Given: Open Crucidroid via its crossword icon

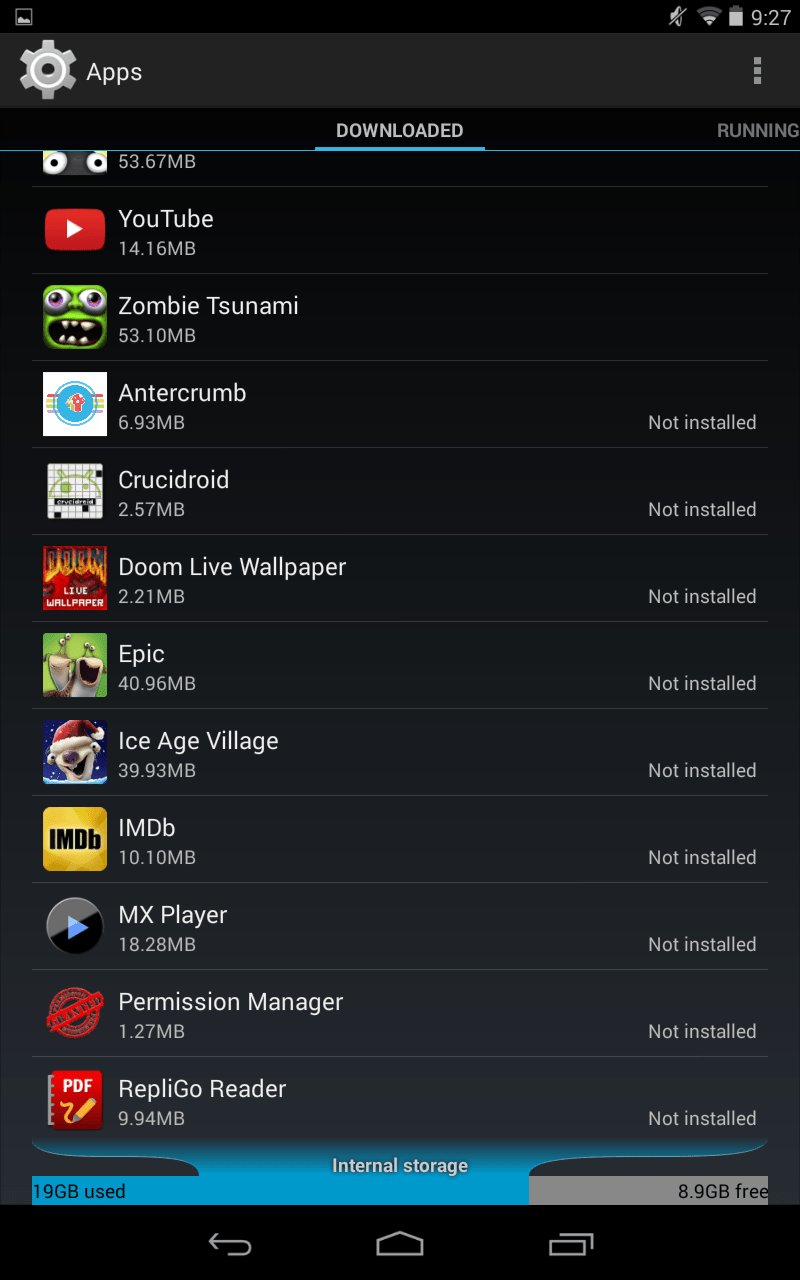Looking at the screenshot, I should coord(74,491).
